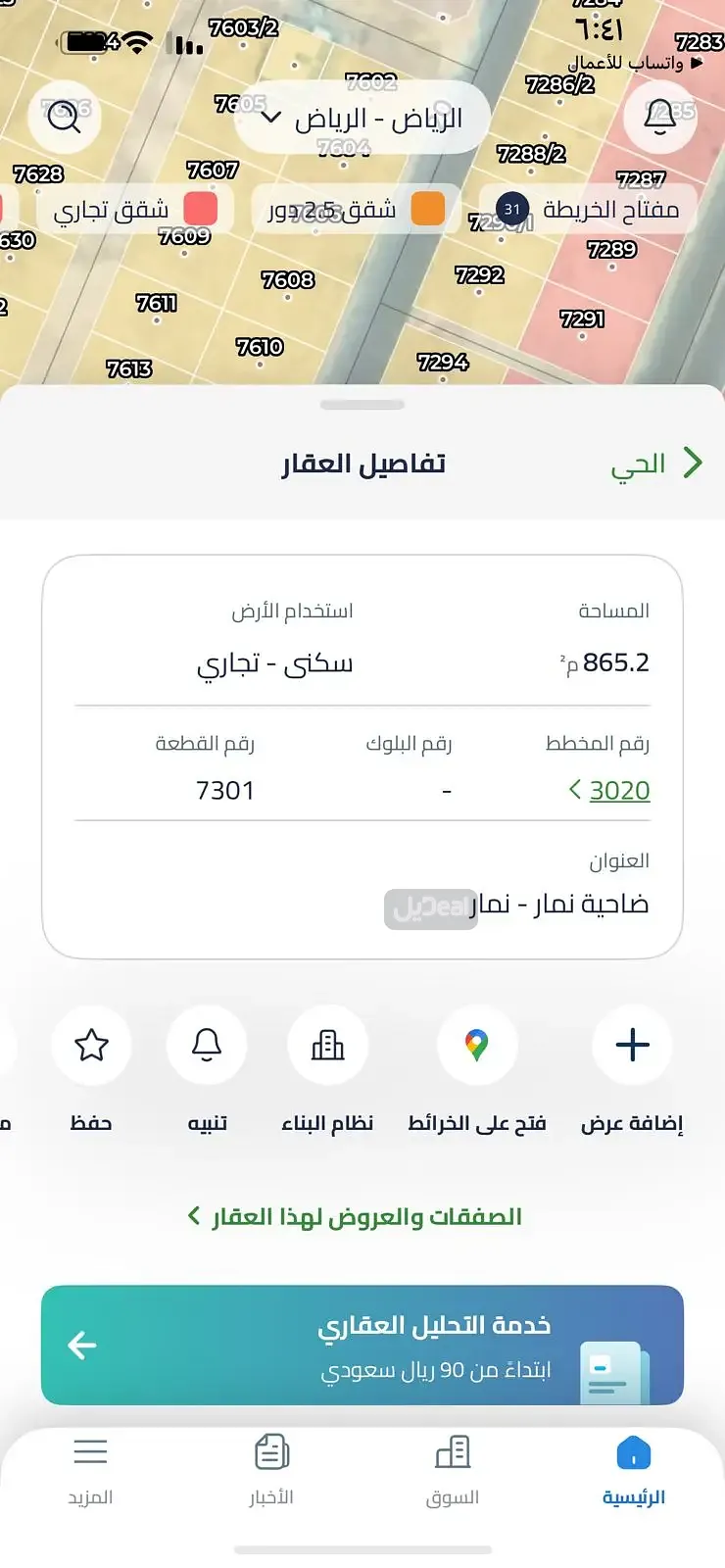
Task: Select إضافة عرض plus icon
Action: click(x=631, y=1045)
